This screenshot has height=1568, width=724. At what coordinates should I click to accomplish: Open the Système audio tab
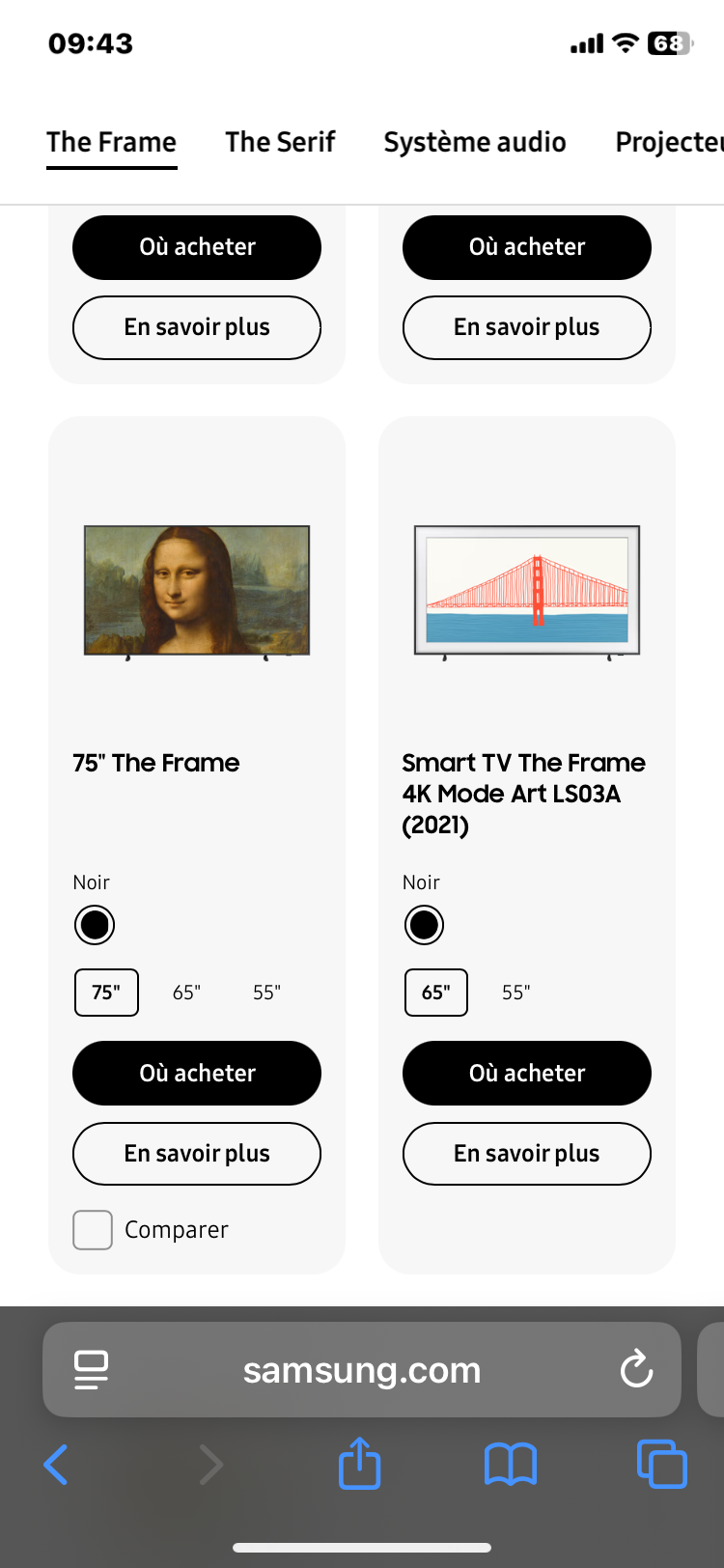474,142
